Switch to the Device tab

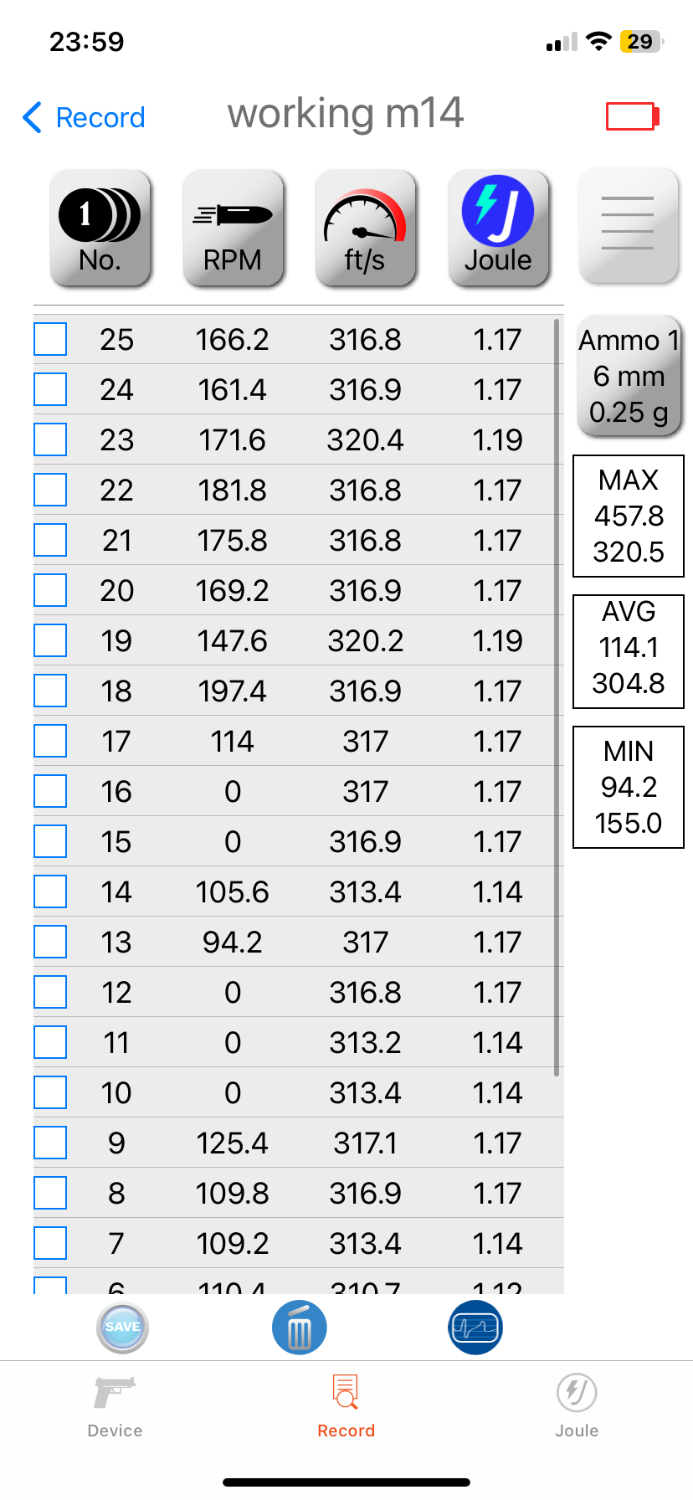tap(115, 1406)
